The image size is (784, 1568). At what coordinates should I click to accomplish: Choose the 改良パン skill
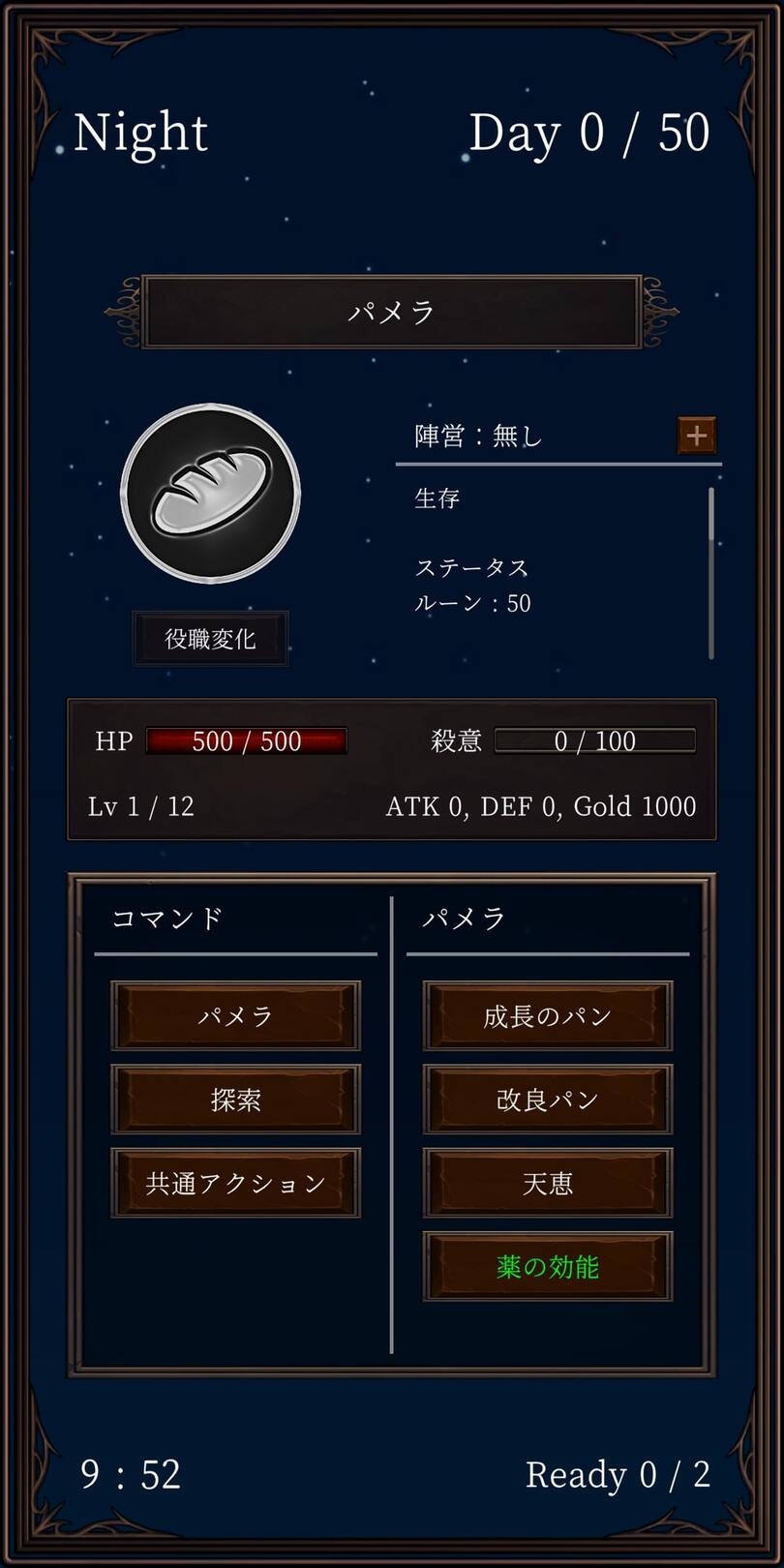point(547,1100)
